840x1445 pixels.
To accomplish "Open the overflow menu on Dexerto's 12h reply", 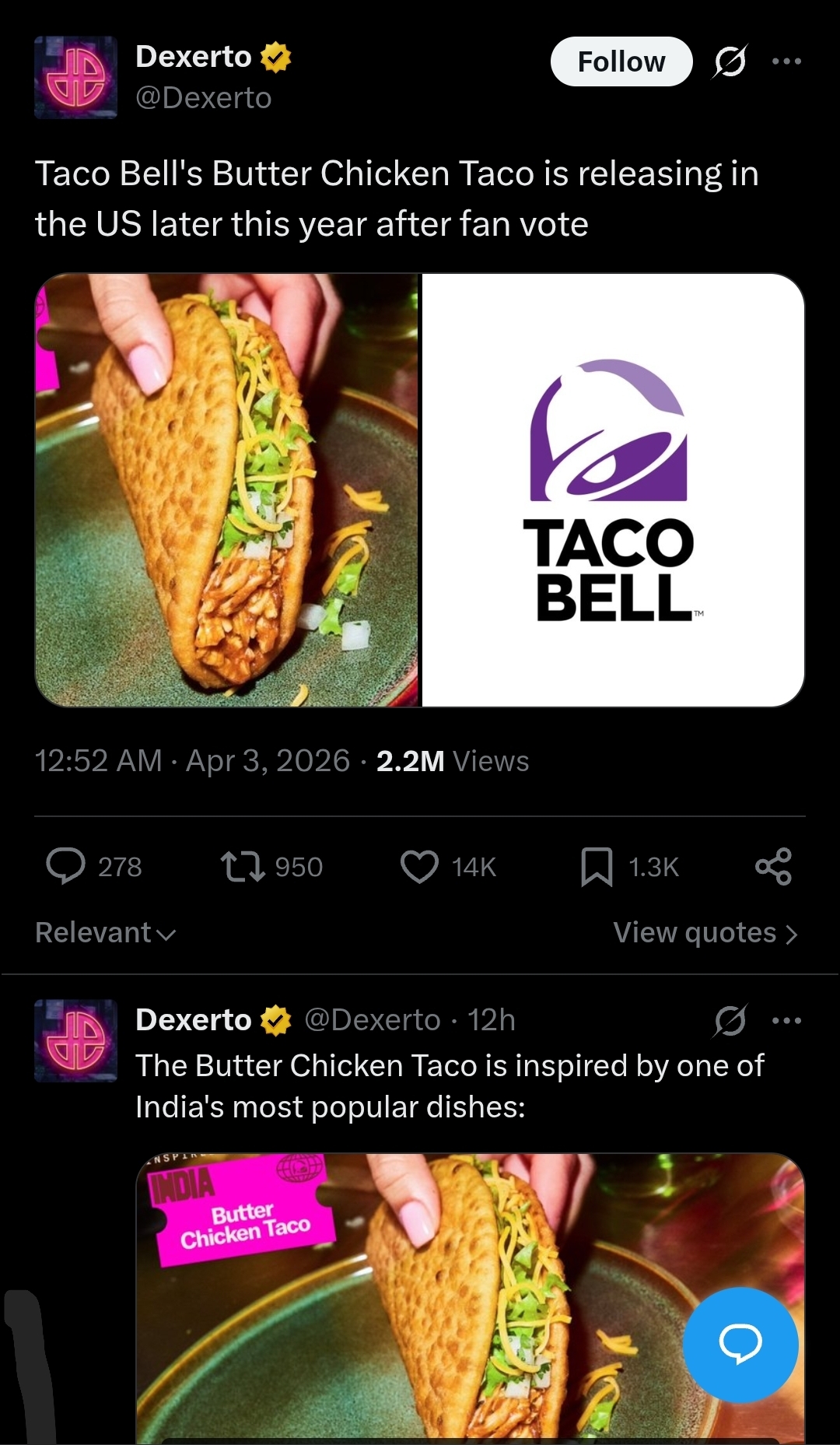I will [786, 1020].
